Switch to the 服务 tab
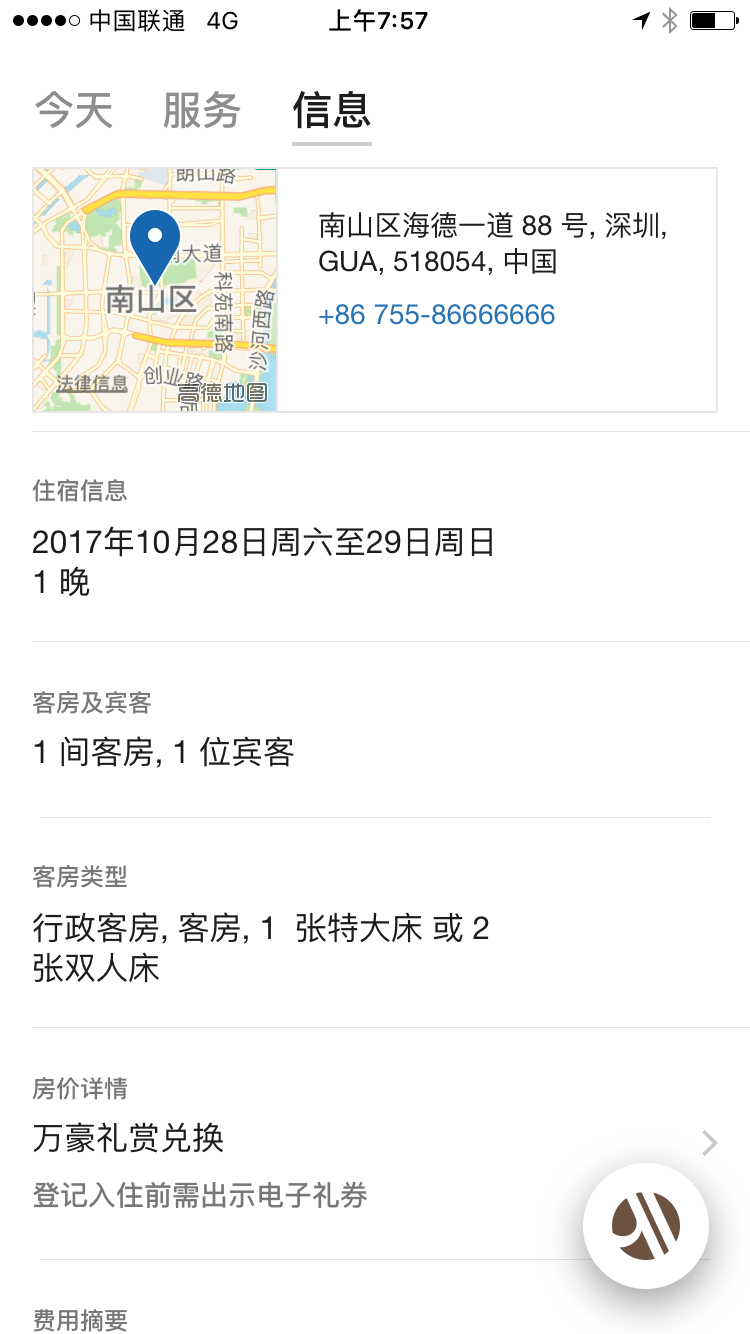This screenshot has width=750, height=1334. coord(202,110)
